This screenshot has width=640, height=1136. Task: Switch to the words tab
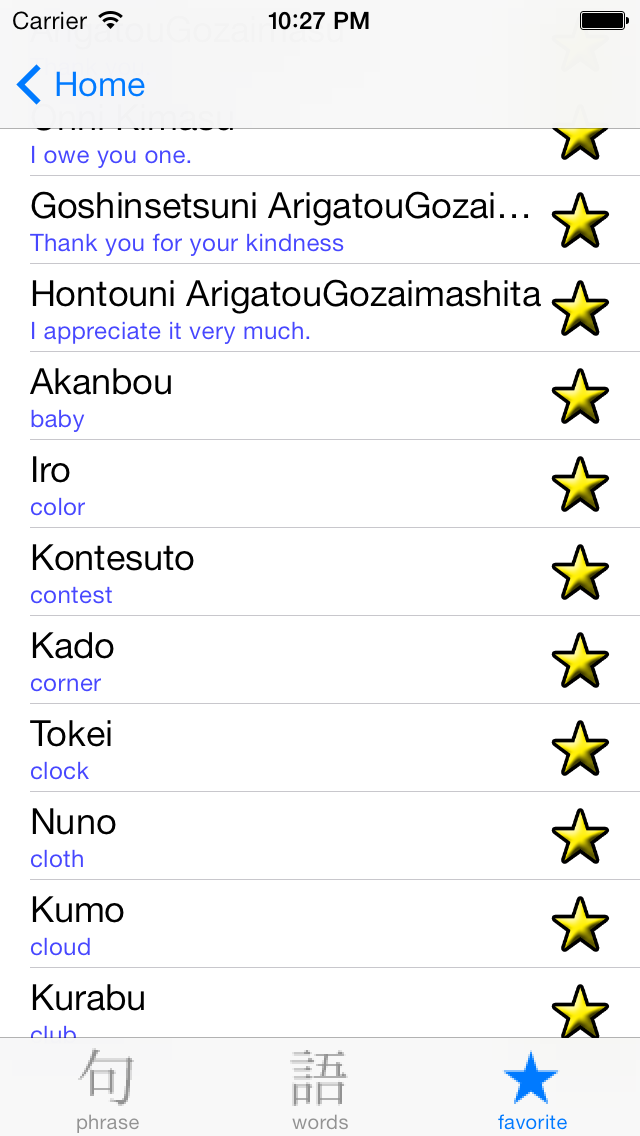tap(320, 1089)
